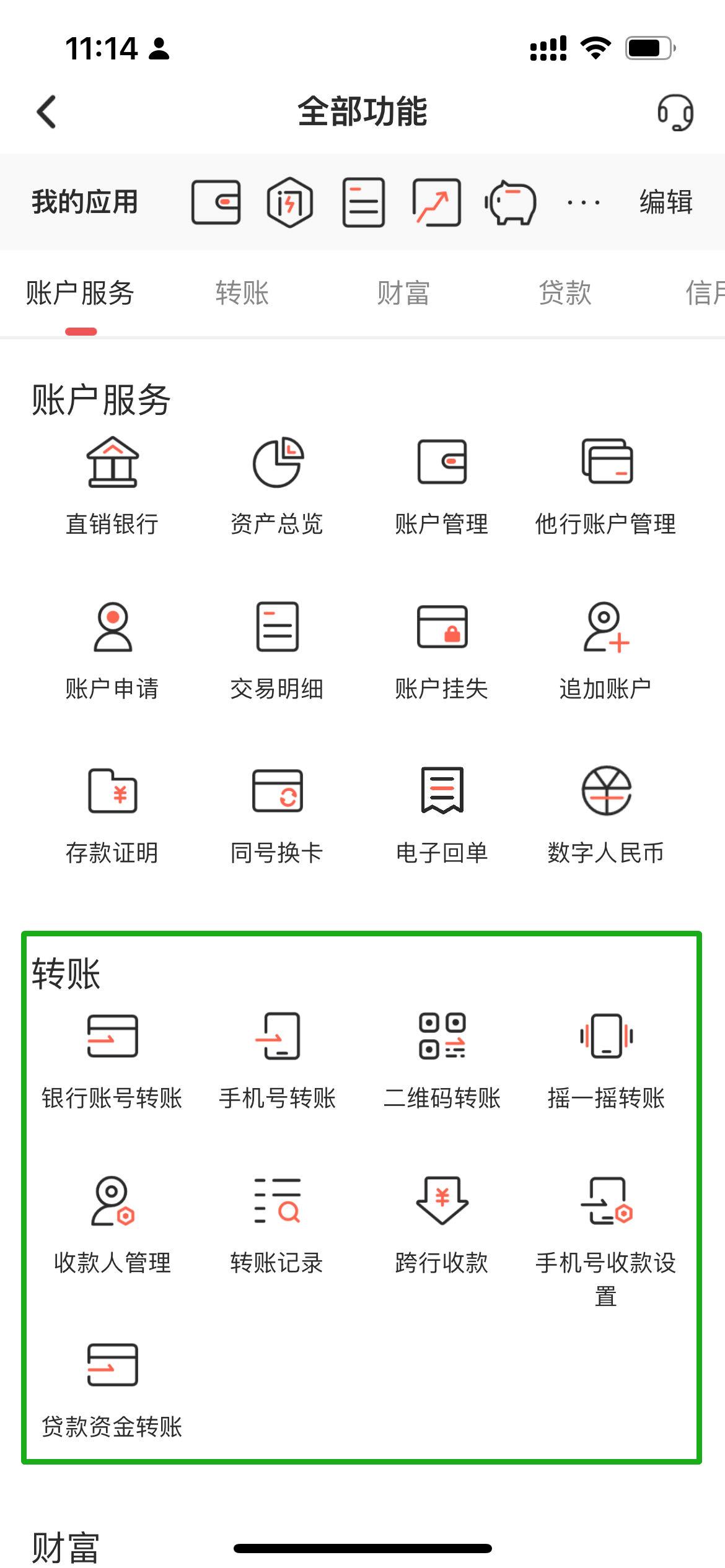Tap the three dots in 我的应用

pos(584,203)
